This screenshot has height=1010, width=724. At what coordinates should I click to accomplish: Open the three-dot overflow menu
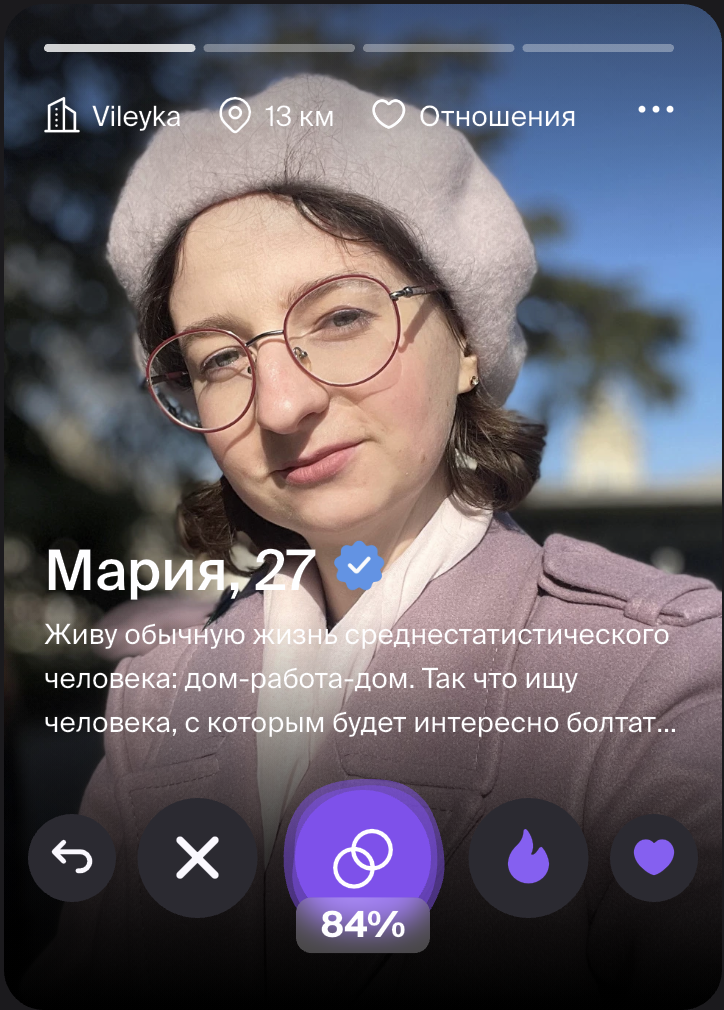pyautogui.click(x=656, y=110)
